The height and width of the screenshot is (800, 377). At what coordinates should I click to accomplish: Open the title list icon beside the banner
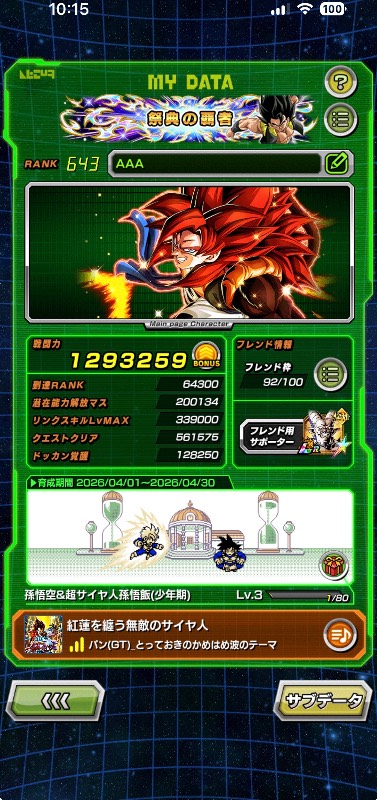(340, 120)
